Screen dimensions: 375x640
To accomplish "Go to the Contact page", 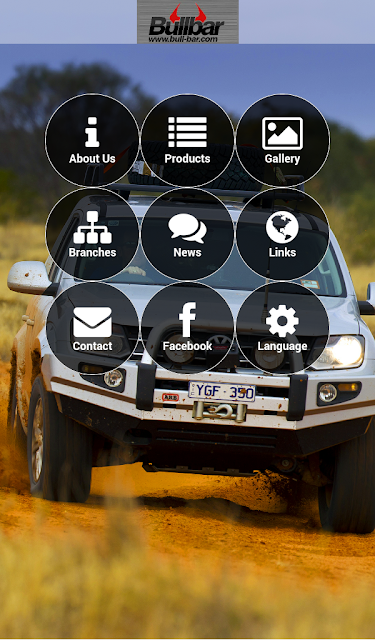I will [92, 328].
